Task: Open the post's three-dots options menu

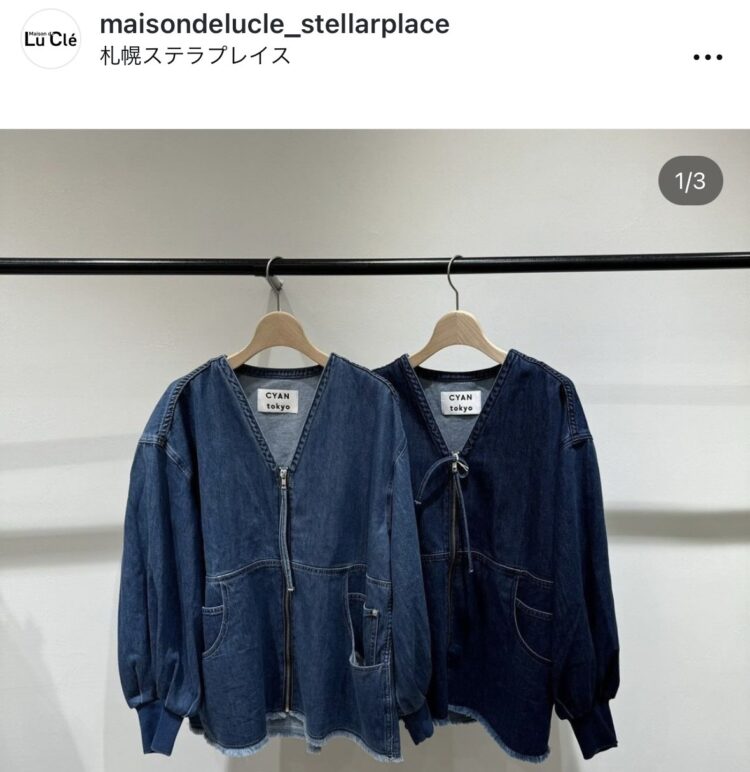Action: (x=707, y=57)
